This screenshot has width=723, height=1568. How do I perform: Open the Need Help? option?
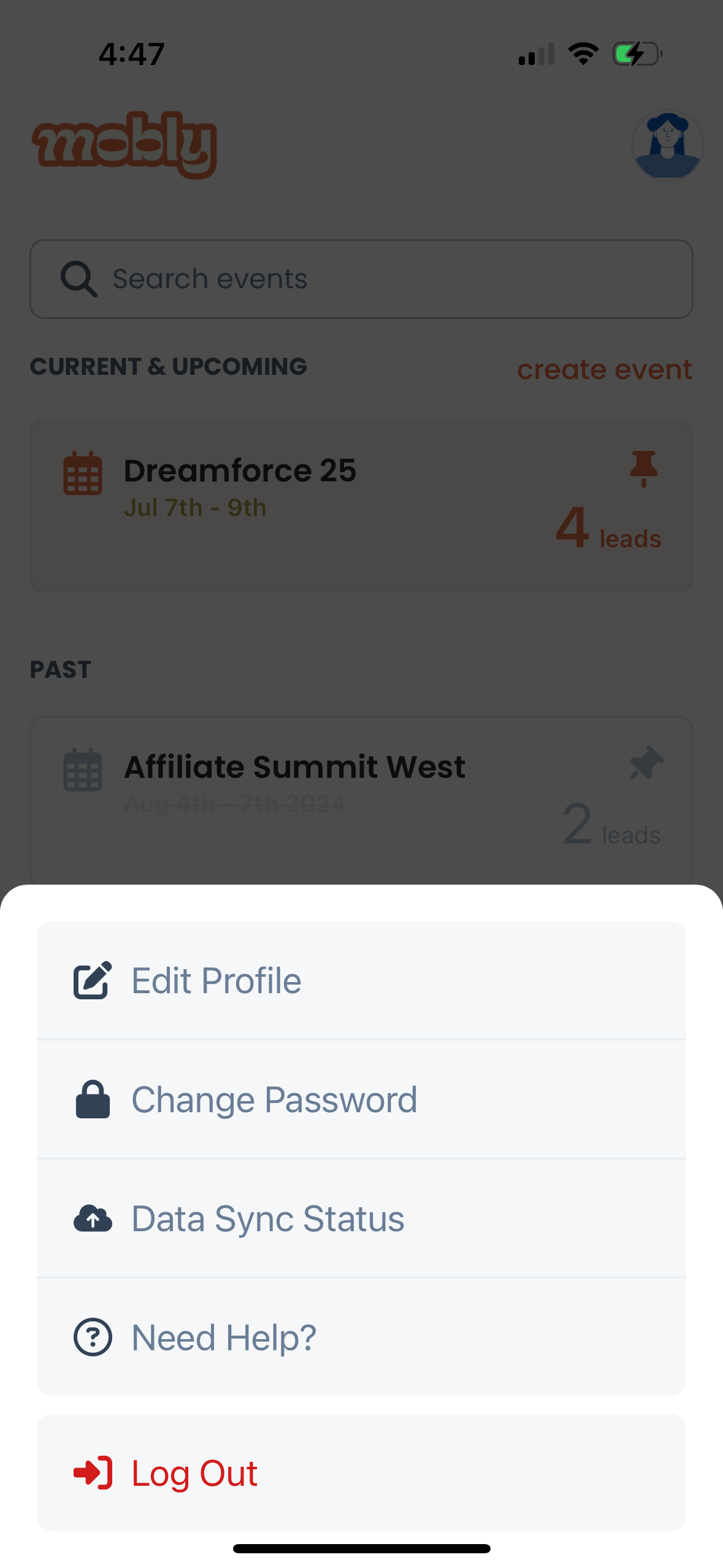[361, 1337]
